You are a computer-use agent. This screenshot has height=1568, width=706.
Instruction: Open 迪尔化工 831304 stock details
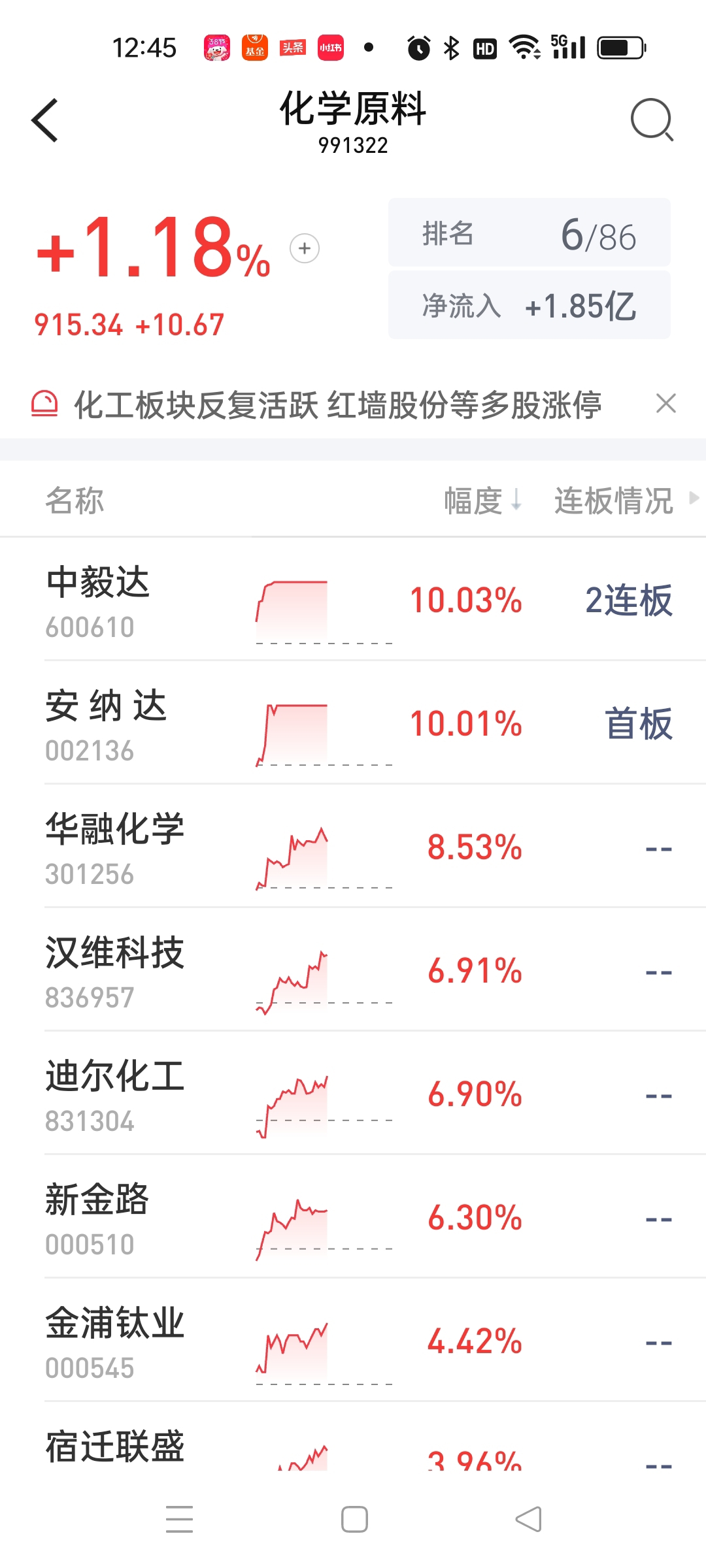[x=353, y=1093]
